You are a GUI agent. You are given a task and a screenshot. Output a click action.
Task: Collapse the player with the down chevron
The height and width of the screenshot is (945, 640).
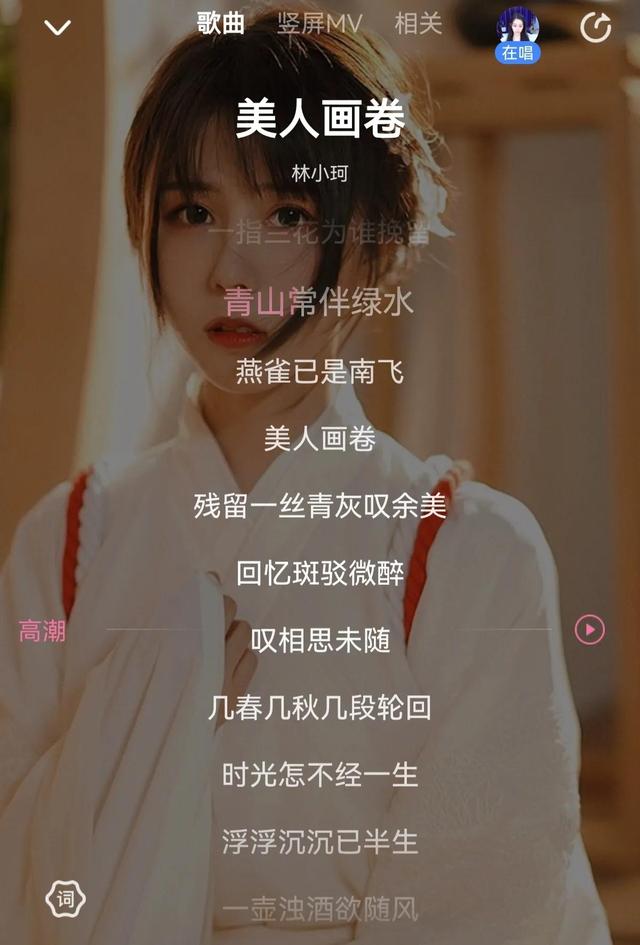58,28
